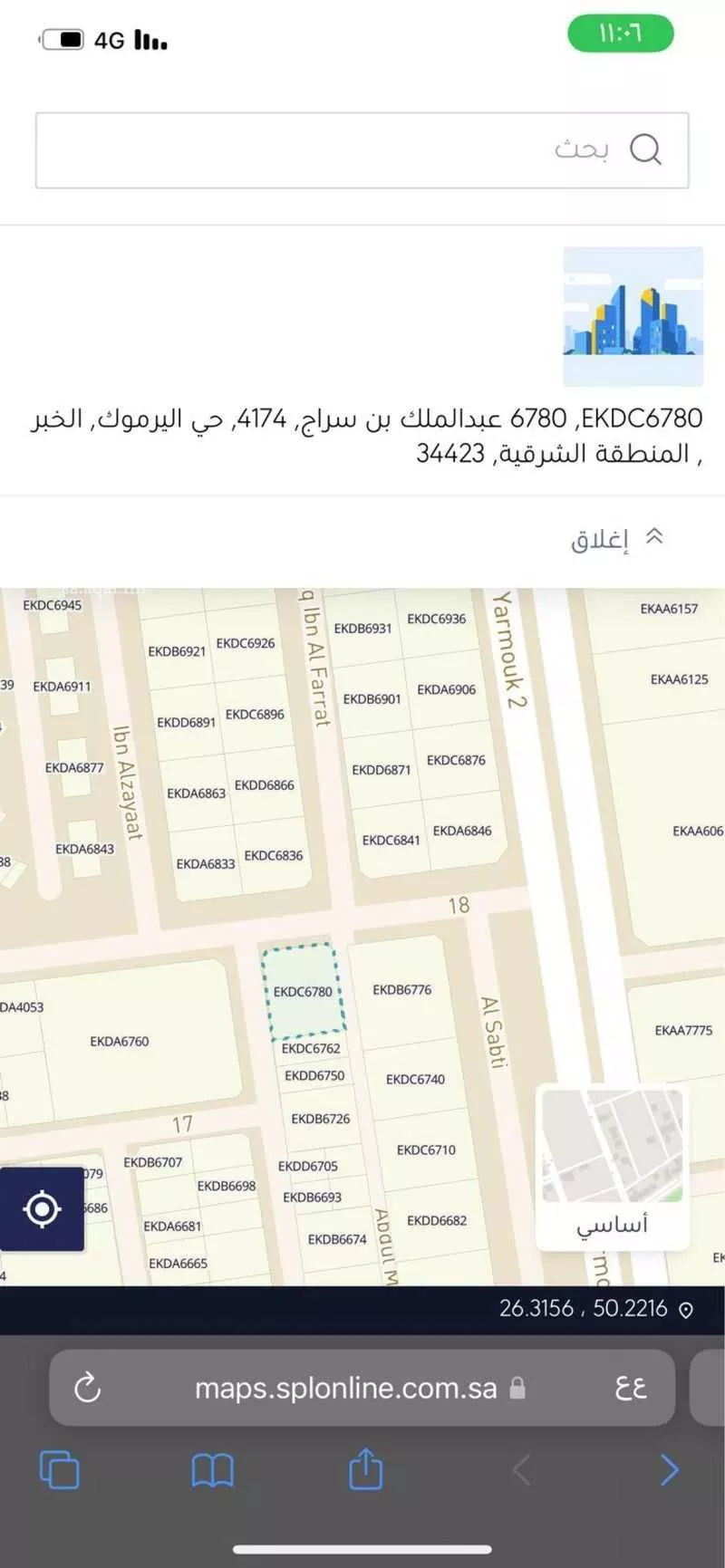Tap the GPS locate button on the map
Screen dimensions: 725x1568
pos(40,1208)
